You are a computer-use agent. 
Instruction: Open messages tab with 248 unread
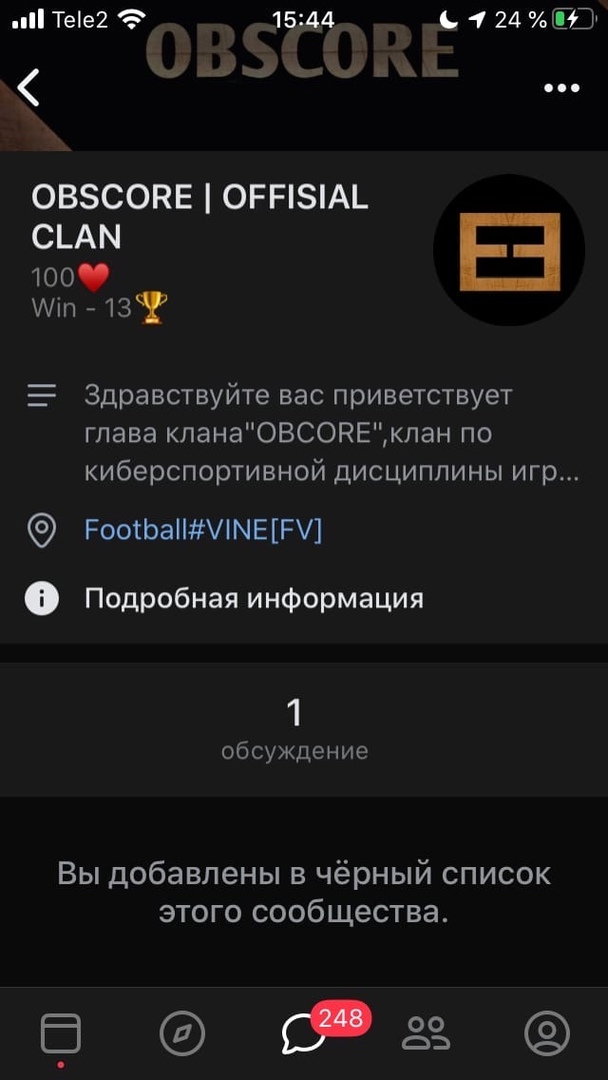coord(304,1032)
